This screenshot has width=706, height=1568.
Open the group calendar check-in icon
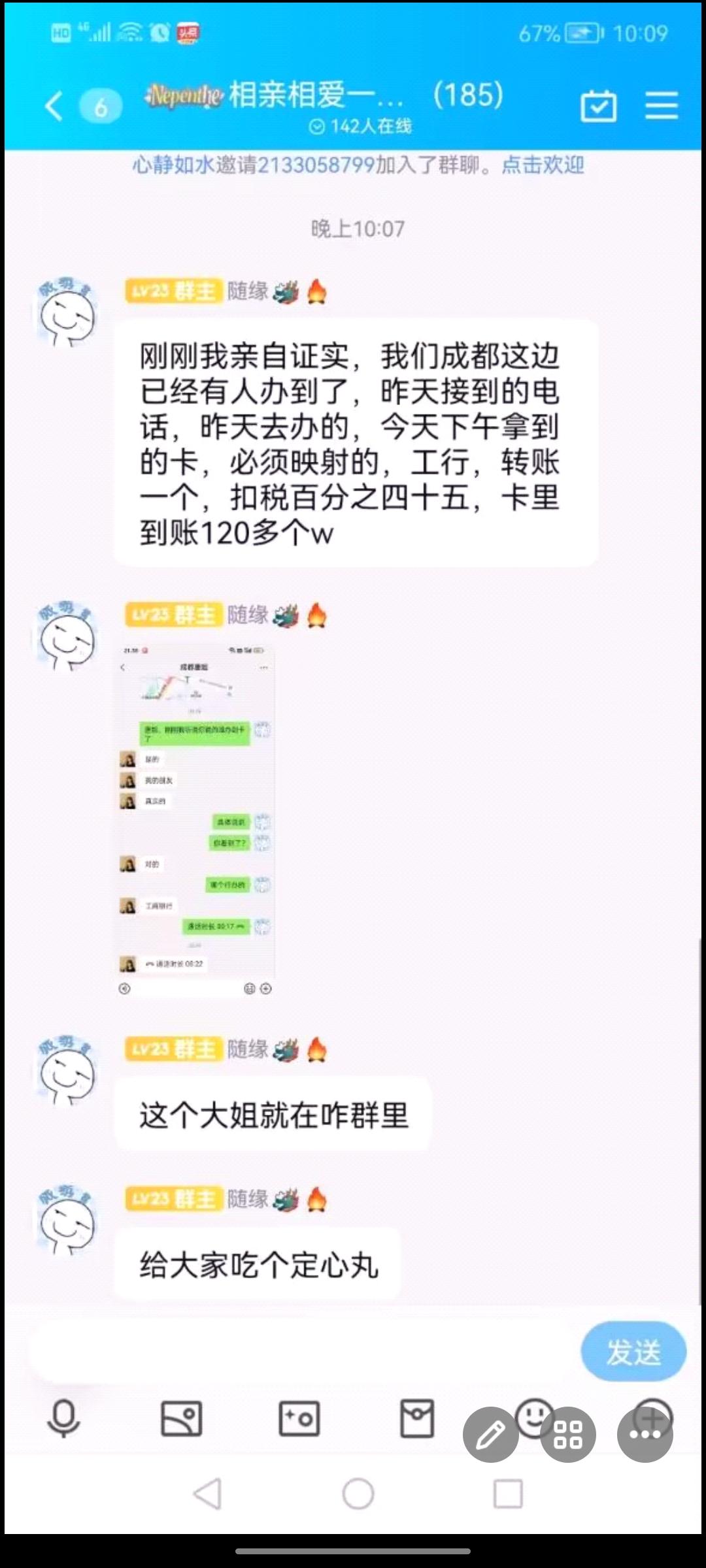tap(598, 106)
